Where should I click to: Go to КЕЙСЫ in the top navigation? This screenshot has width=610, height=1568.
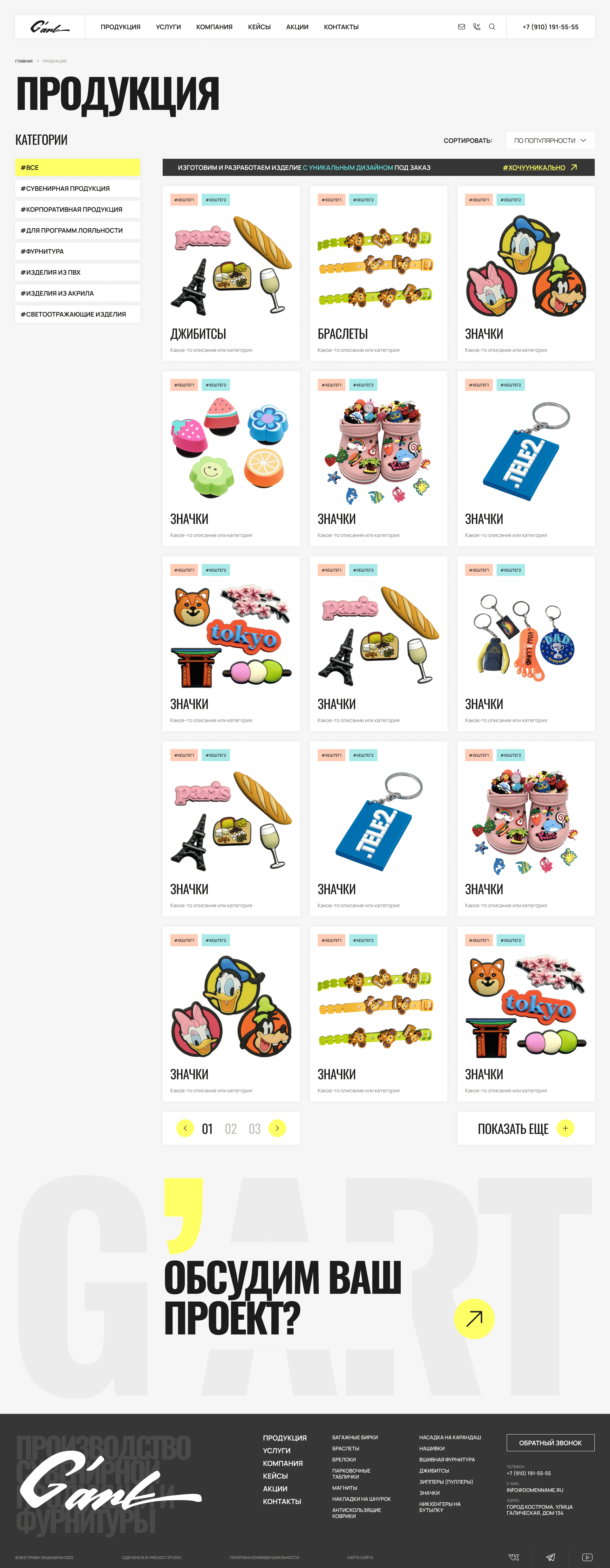(259, 27)
